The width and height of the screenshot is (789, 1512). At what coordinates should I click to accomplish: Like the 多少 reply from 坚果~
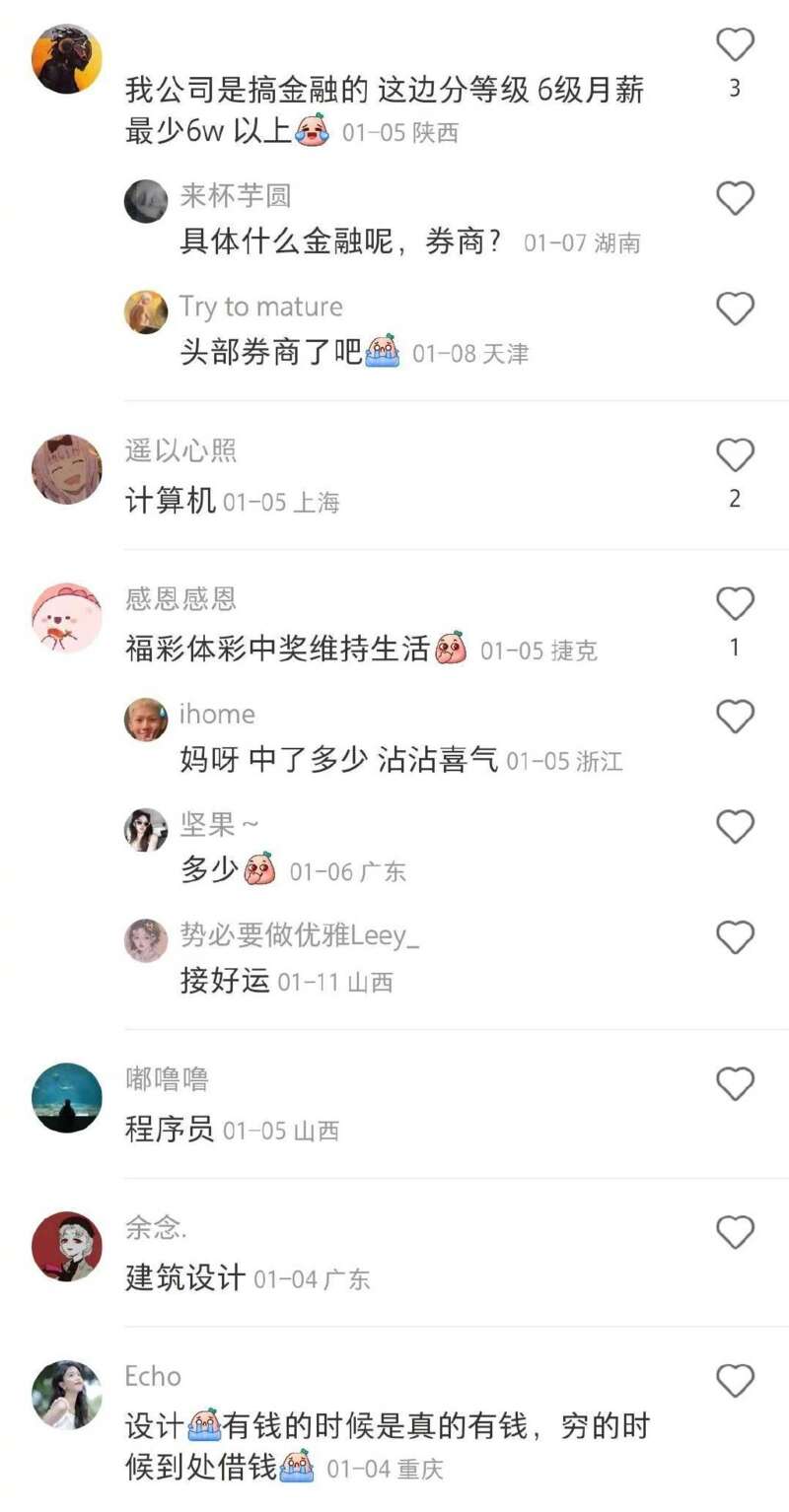(x=735, y=827)
